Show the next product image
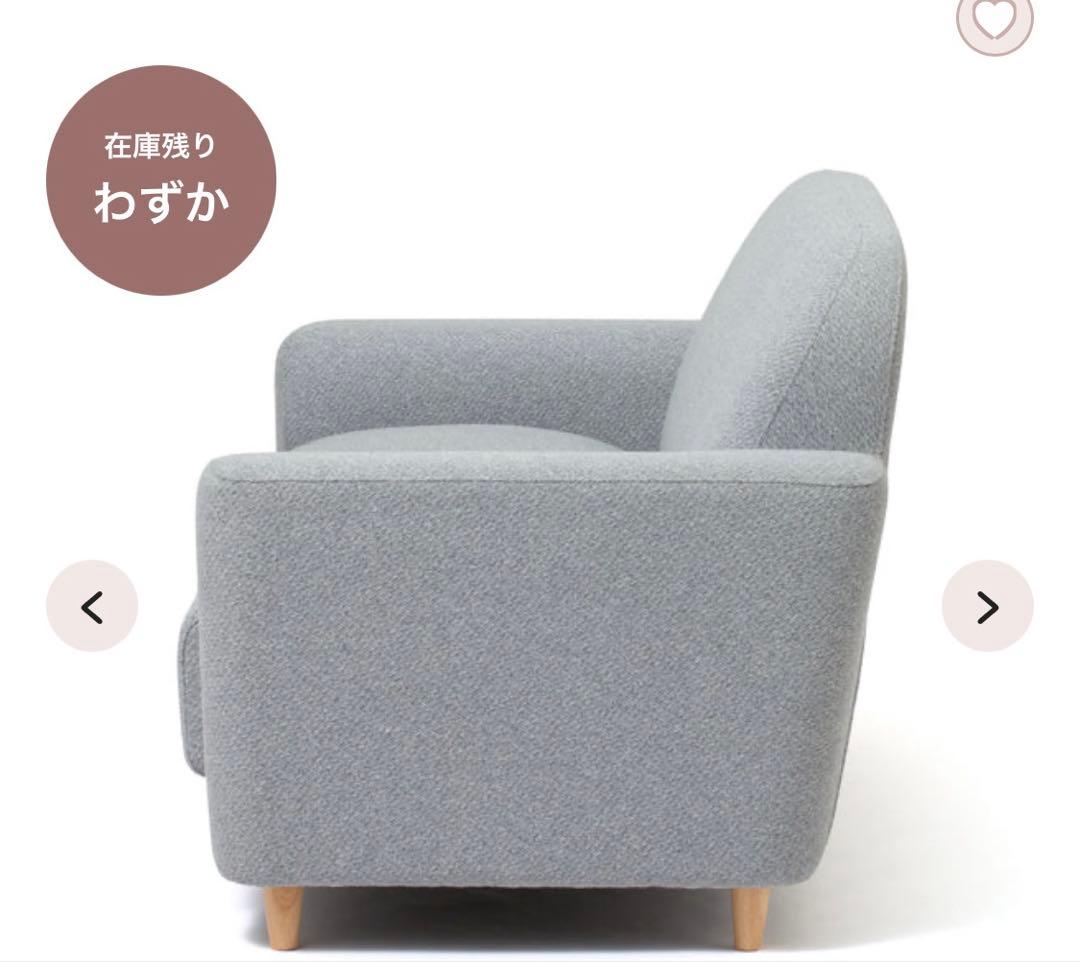The height and width of the screenshot is (962, 1080). click(x=987, y=606)
